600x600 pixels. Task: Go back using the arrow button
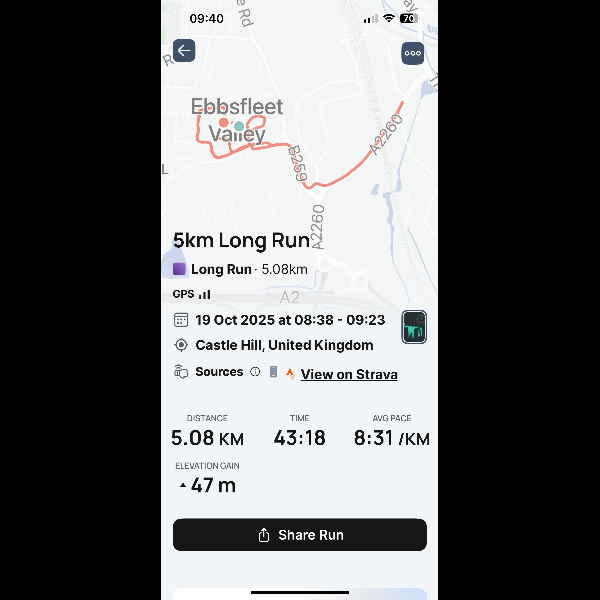pyautogui.click(x=184, y=51)
